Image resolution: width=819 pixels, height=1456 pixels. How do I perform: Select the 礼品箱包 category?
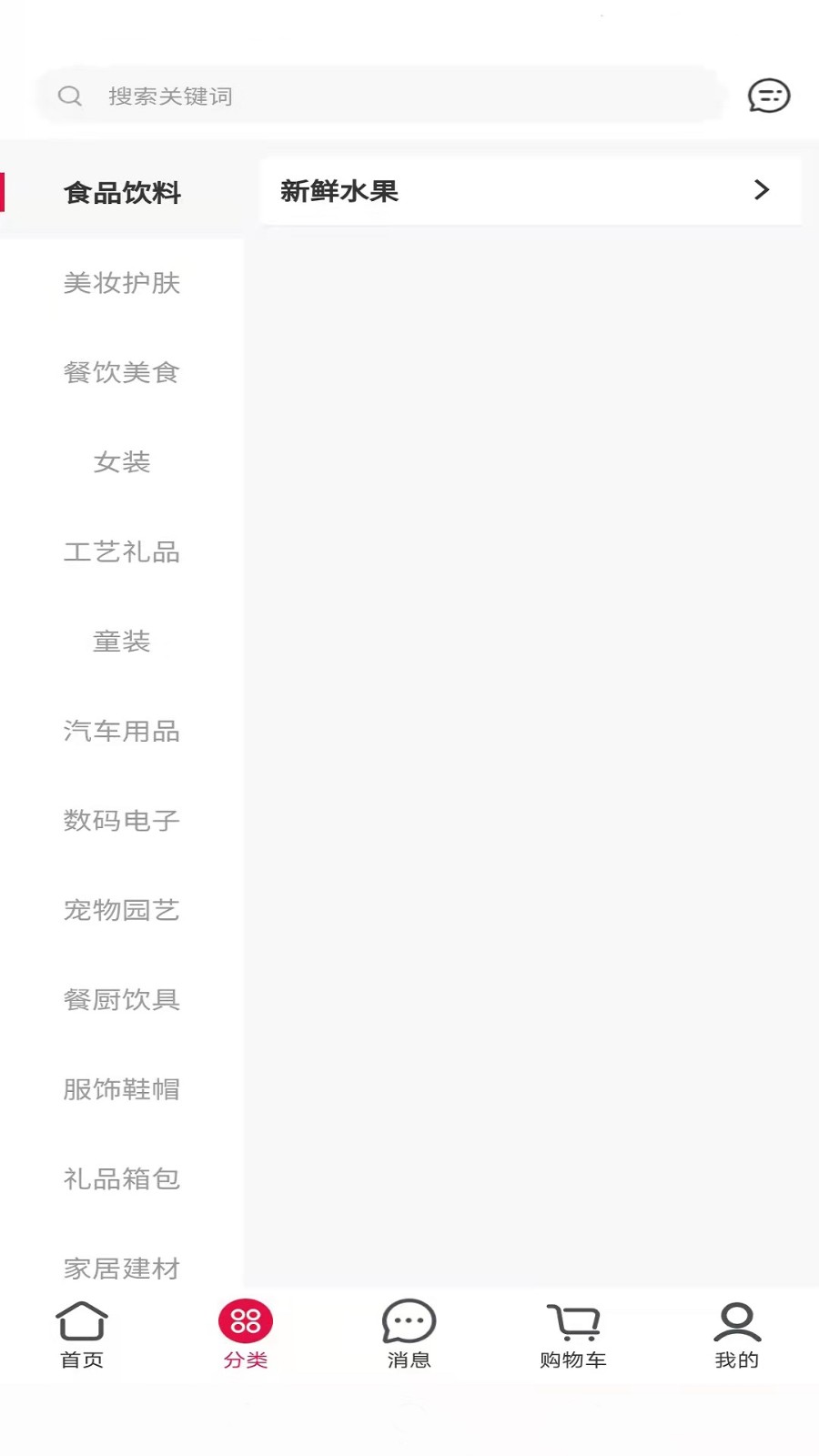click(x=122, y=1179)
